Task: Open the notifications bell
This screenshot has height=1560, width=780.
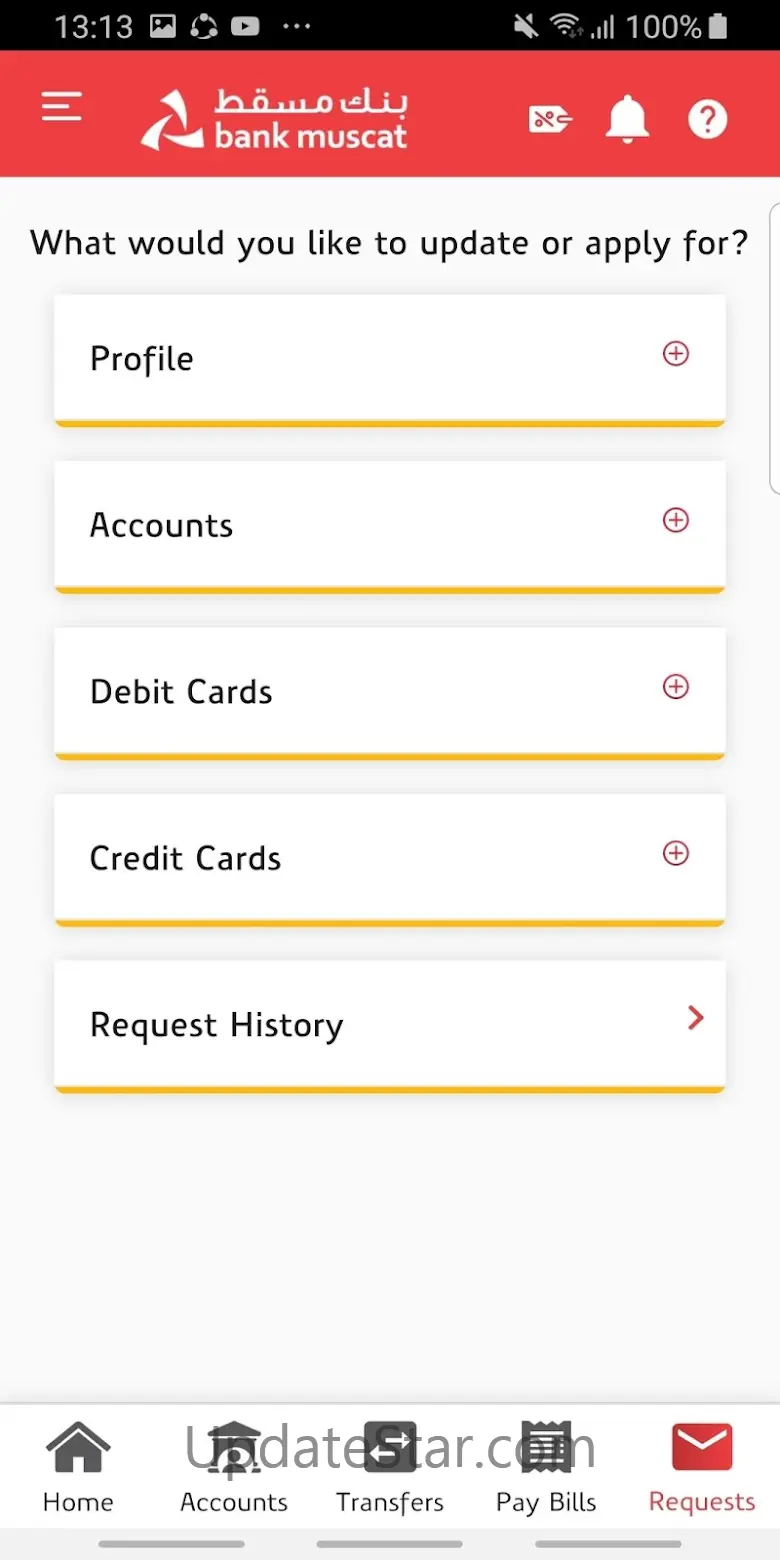Action: (628, 120)
